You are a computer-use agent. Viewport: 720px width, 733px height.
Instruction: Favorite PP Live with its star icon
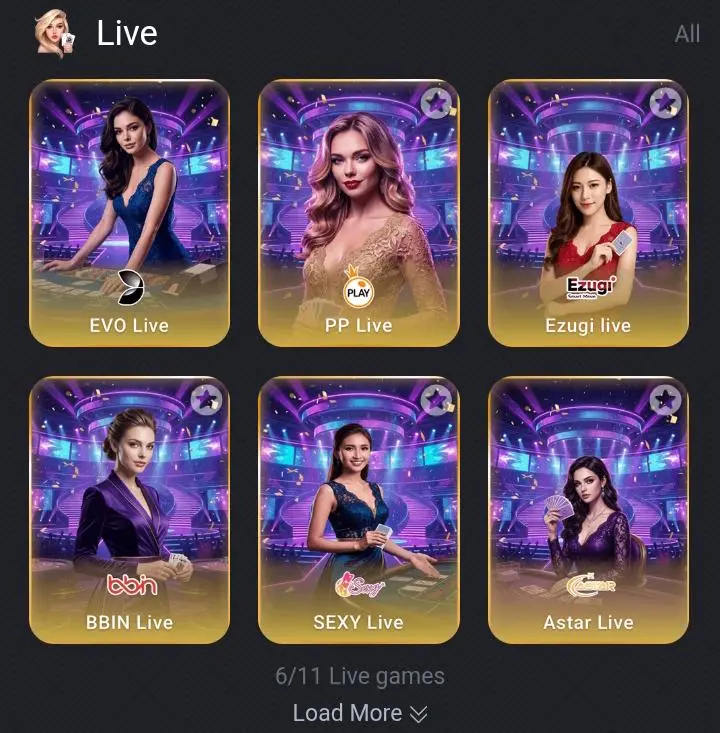tap(435, 102)
